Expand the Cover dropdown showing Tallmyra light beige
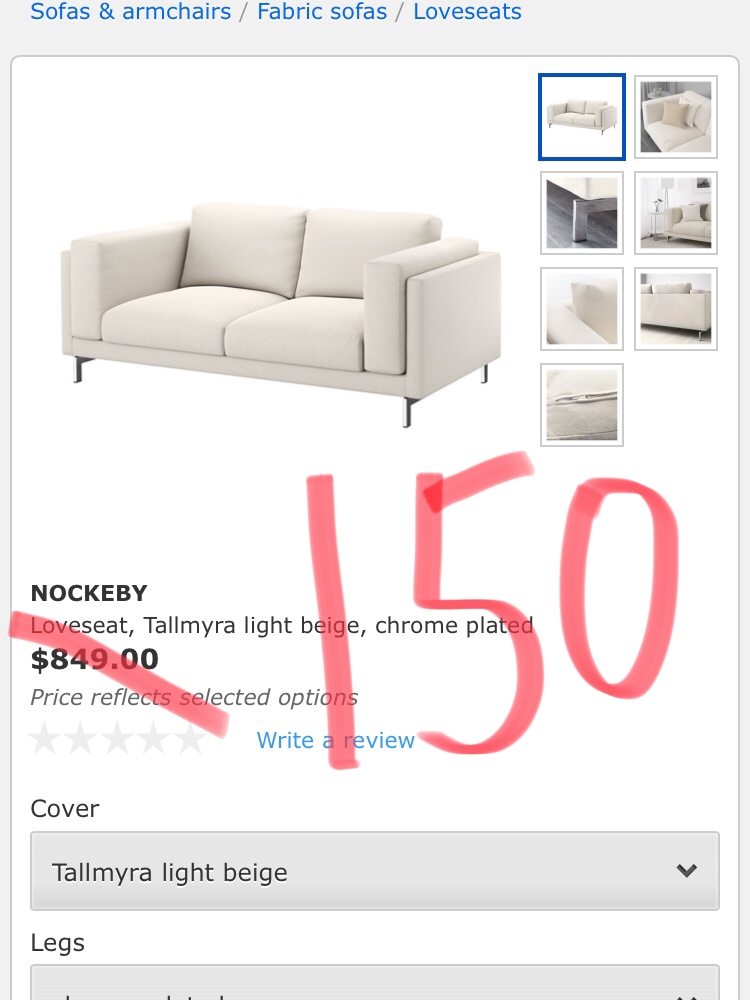The image size is (750, 1000). [375, 871]
